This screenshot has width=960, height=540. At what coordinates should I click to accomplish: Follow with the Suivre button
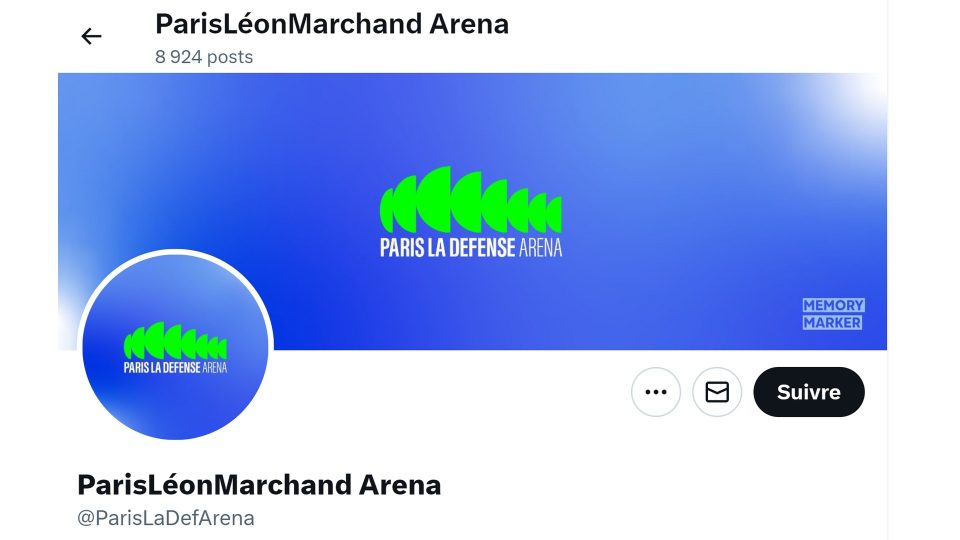coord(808,392)
